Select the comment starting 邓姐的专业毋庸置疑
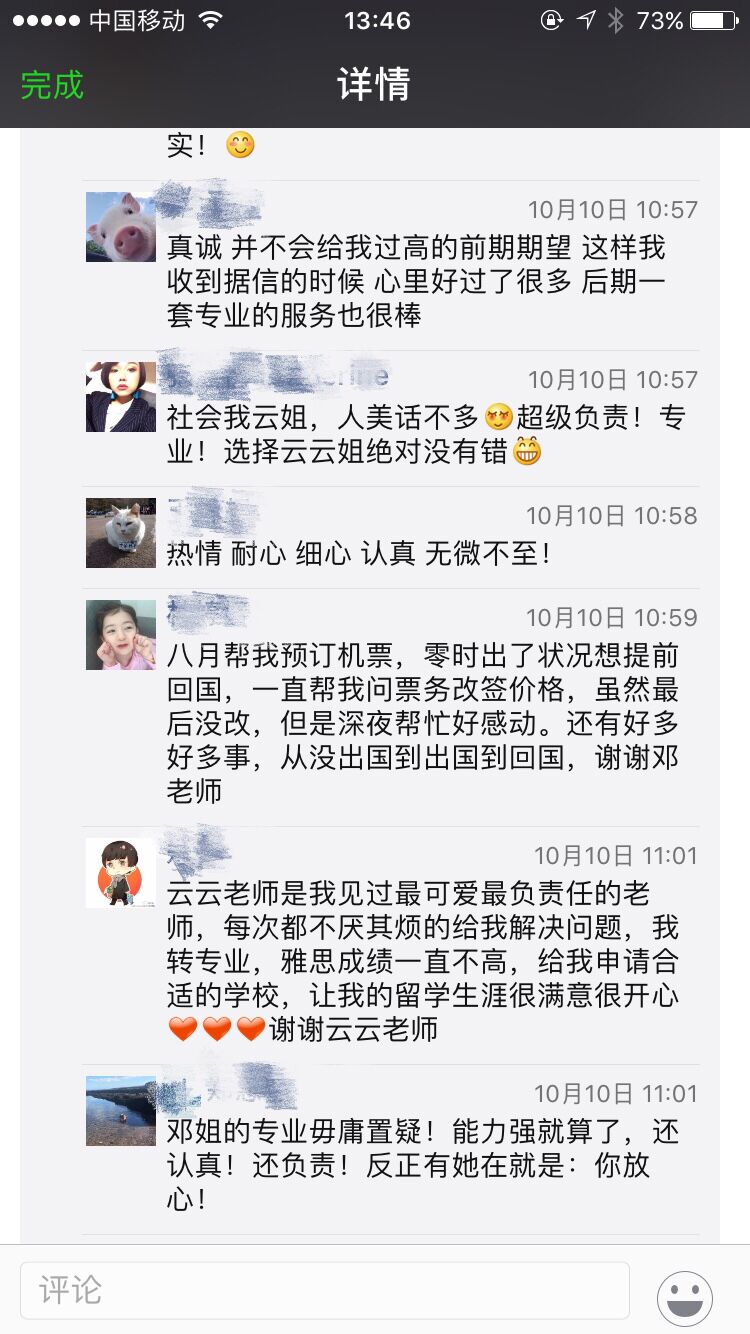The height and width of the screenshot is (1334, 750). click(422, 1165)
